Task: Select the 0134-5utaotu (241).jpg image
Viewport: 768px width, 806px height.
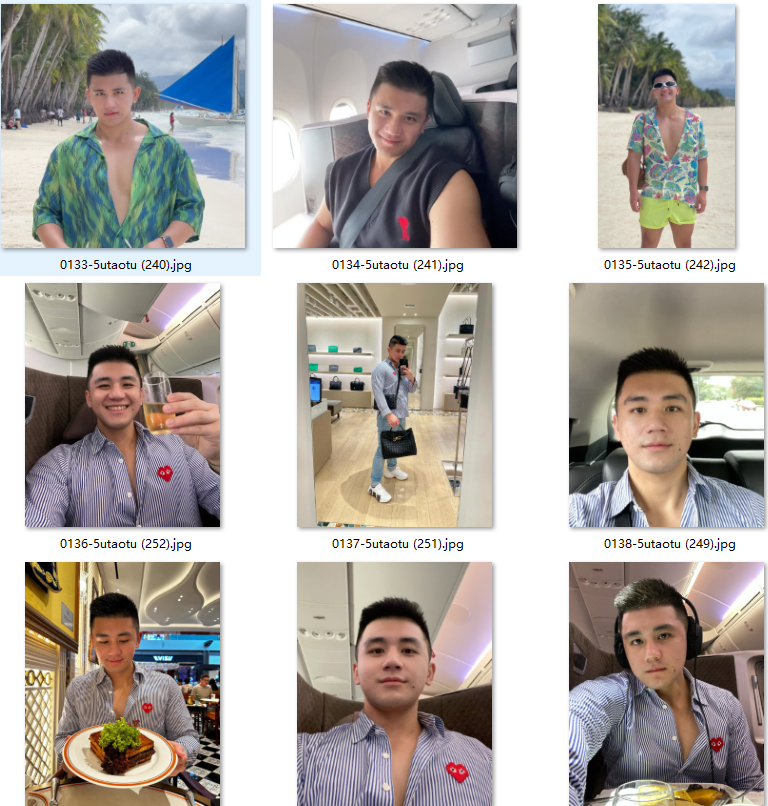Action: [x=394, y=126]
